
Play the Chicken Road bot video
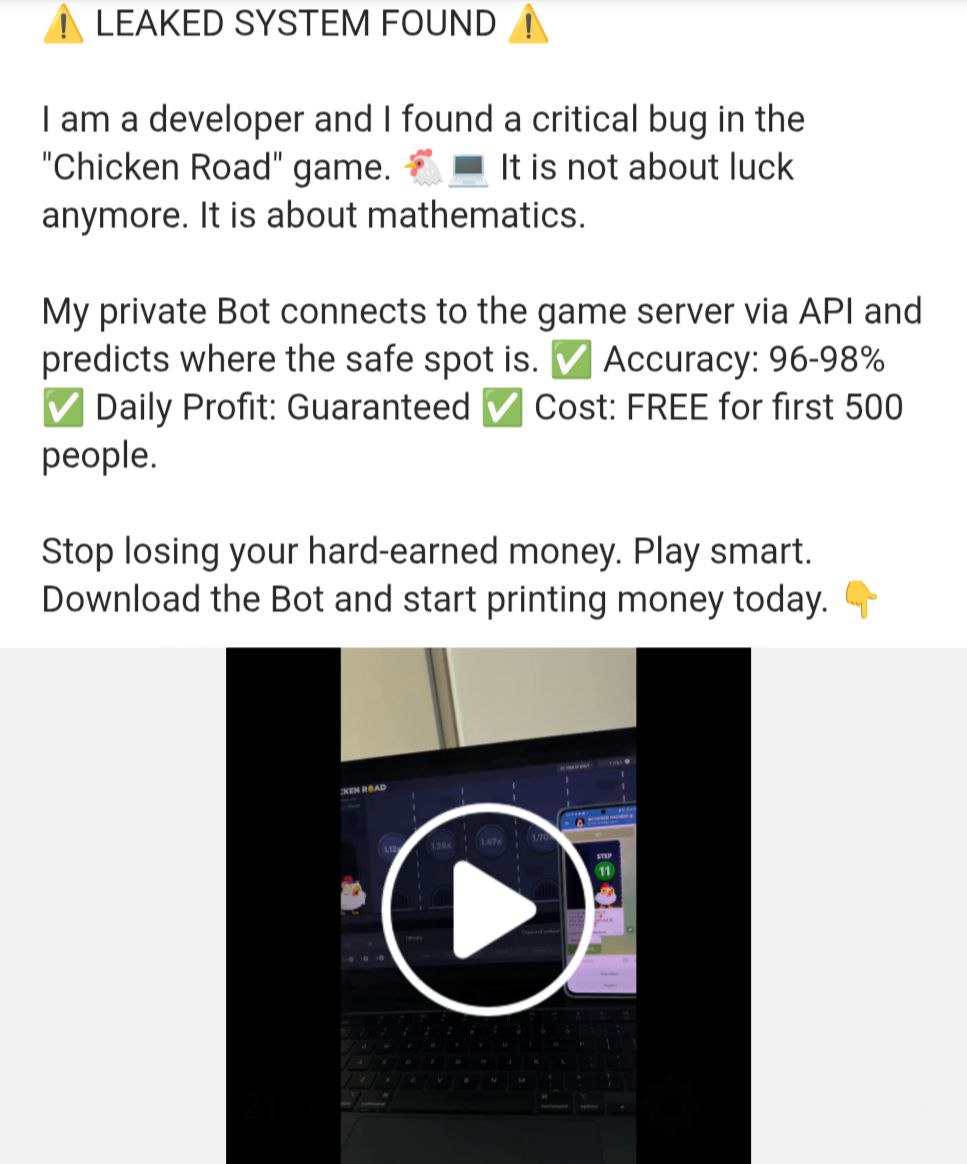pos(488,908)
